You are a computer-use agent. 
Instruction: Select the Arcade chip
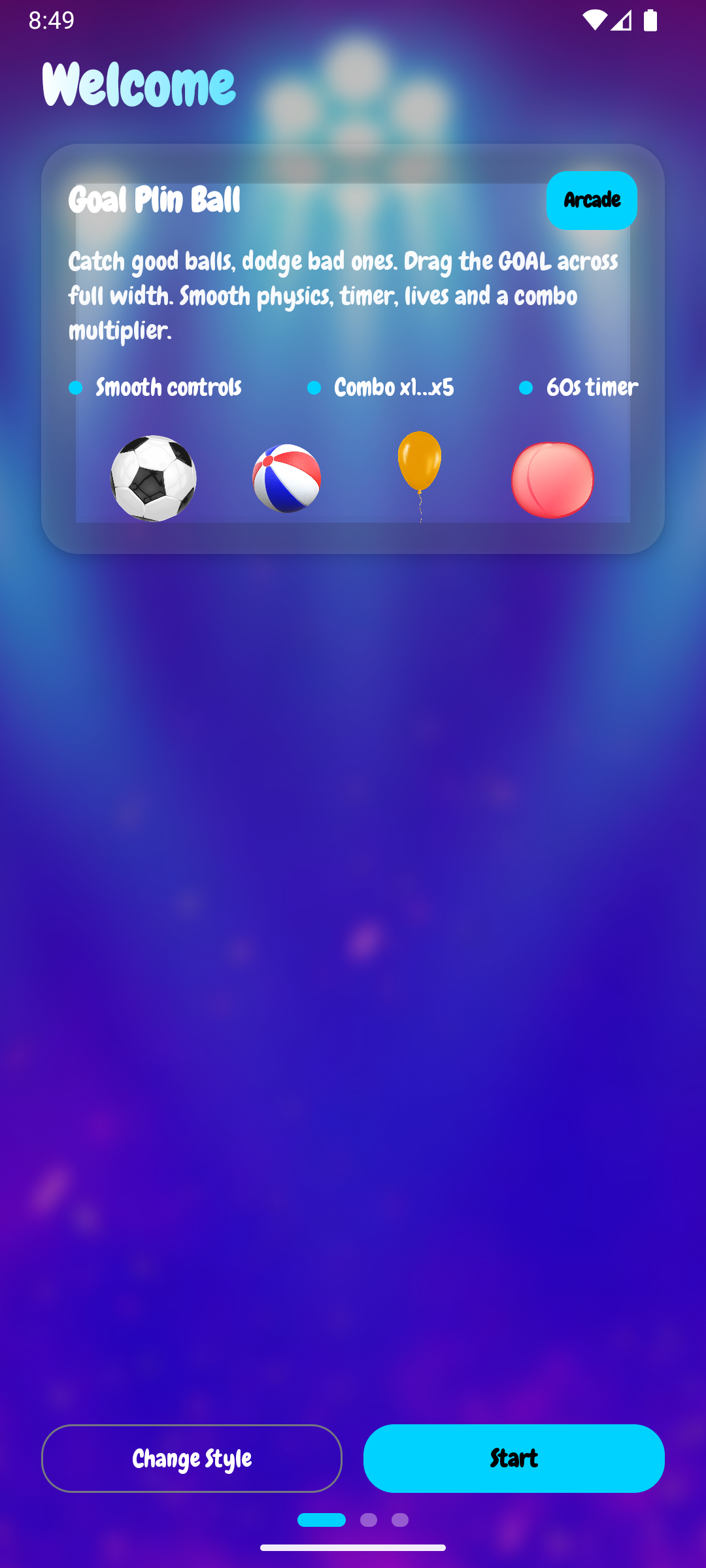coord(592,200)
